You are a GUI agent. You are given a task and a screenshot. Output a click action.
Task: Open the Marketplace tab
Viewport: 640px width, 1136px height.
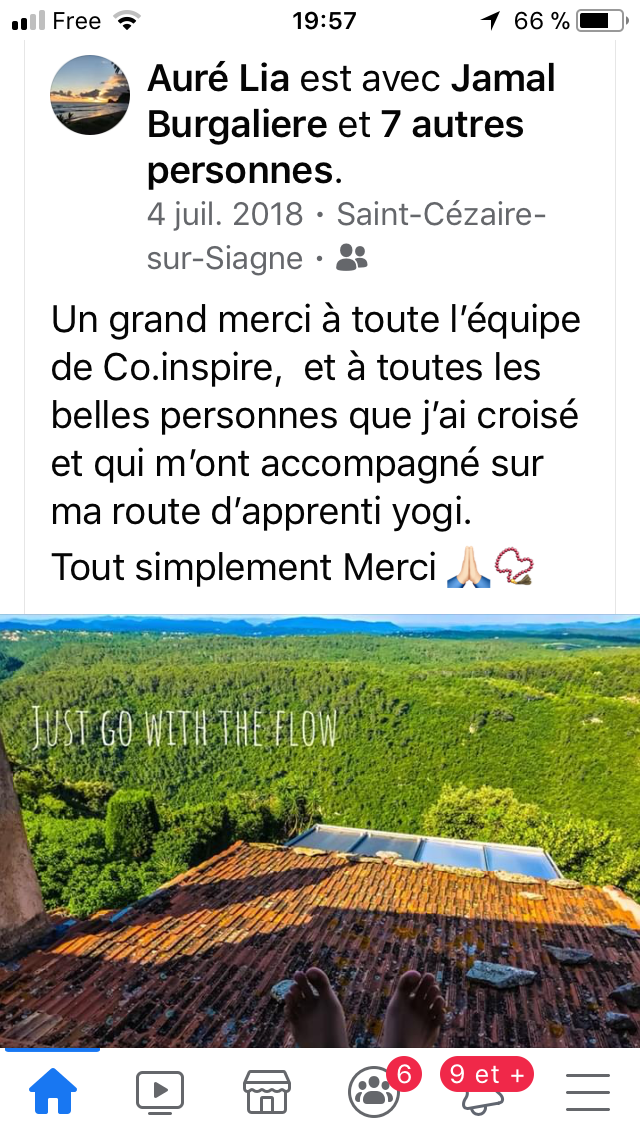[267, 1091]
